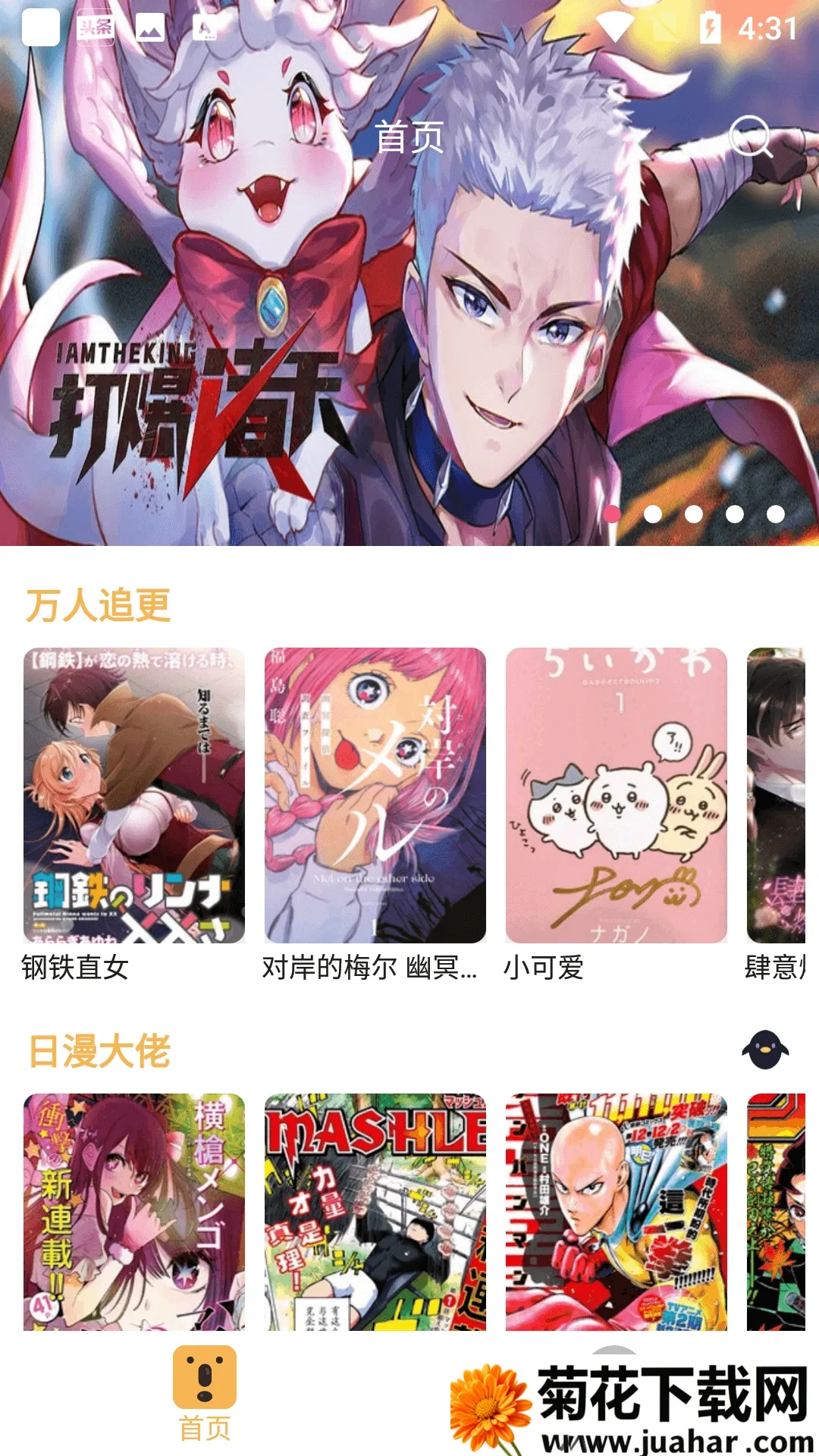Open the partially visible 肆意 comic
Screen dimensions: 819x1456
pyautogui.click(x=777, y=795)
